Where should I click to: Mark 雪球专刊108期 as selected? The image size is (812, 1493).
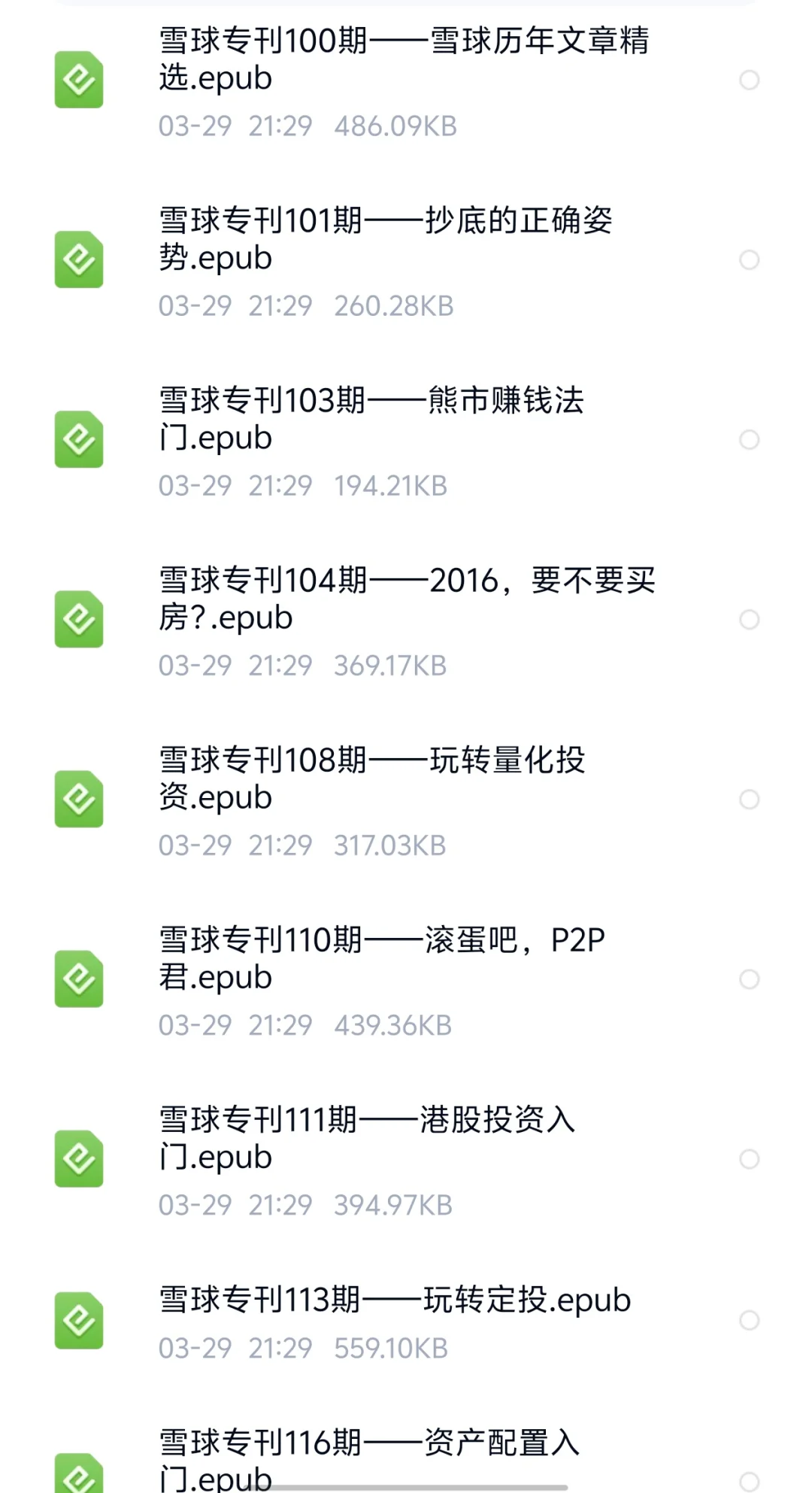(x=749, y=800)
